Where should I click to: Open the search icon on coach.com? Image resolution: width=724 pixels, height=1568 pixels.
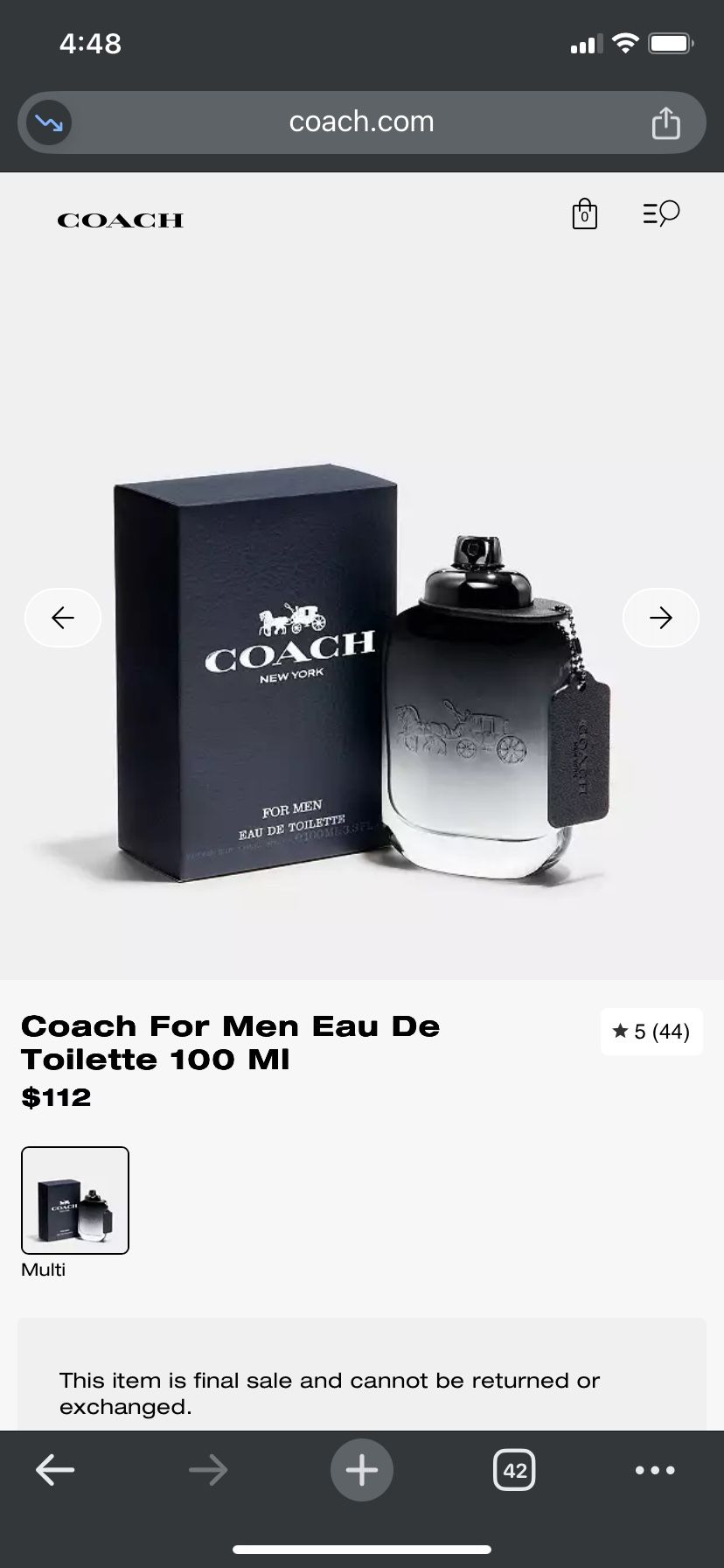[x=661, y=213]
